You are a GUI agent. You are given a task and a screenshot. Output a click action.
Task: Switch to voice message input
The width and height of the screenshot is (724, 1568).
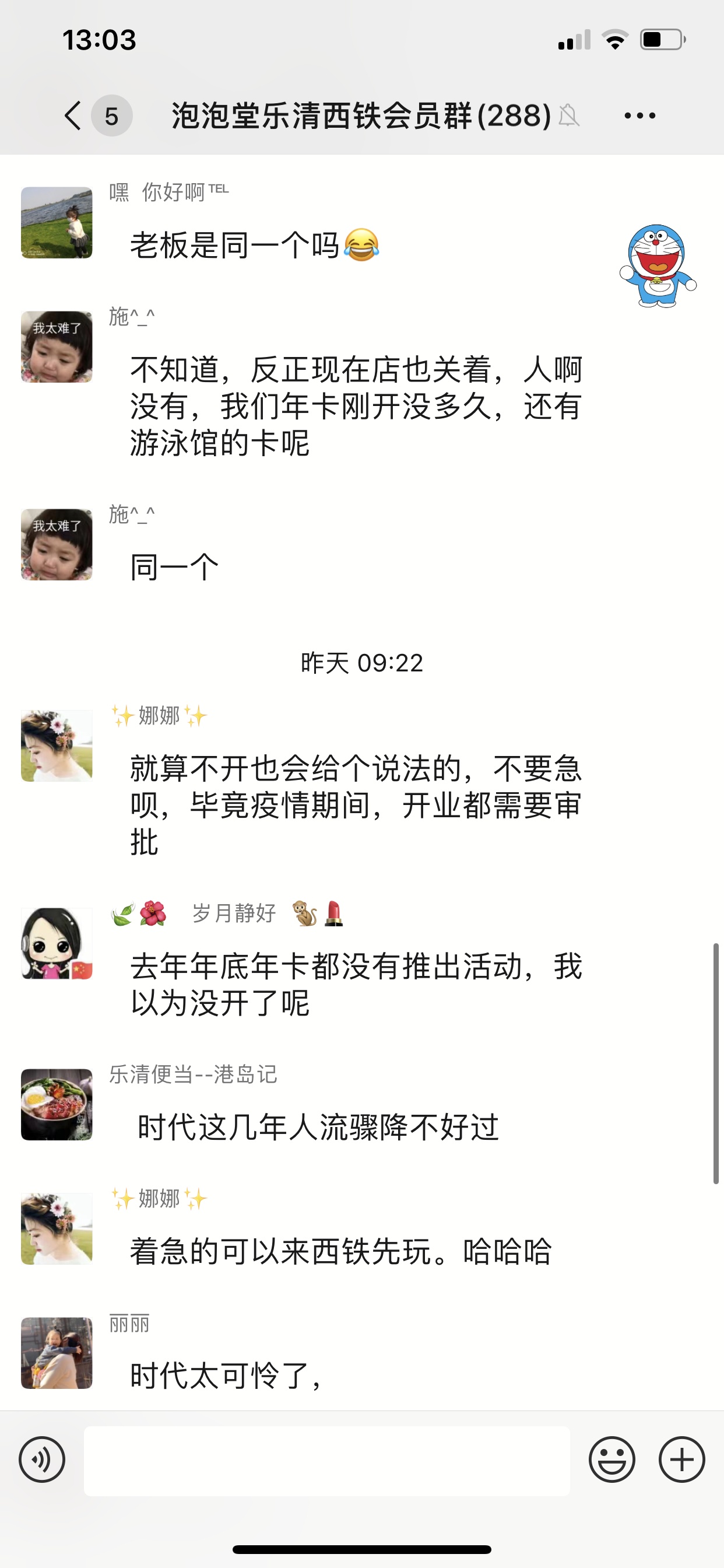(x=42, y=1459)
